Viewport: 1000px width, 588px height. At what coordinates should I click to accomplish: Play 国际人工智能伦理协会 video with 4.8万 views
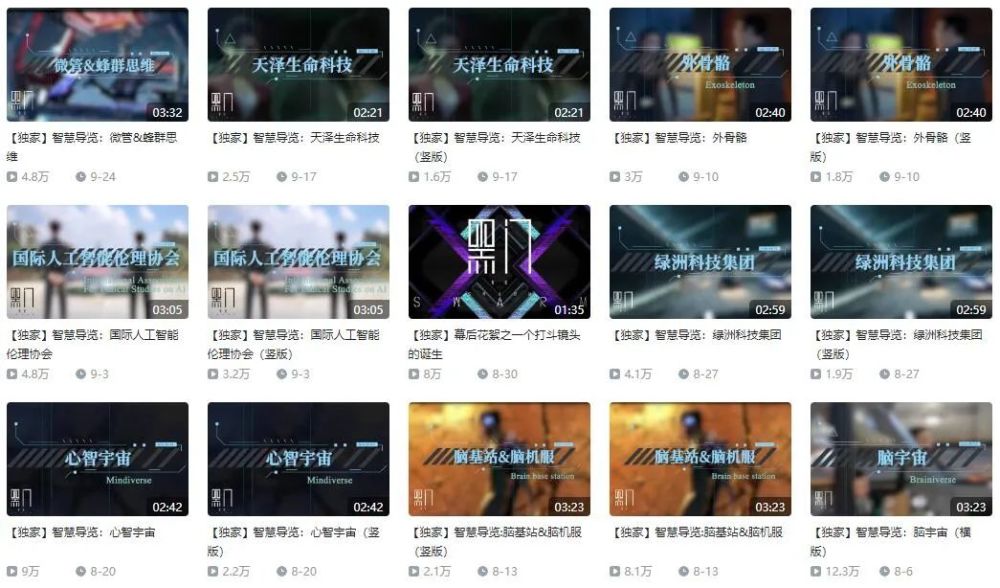[x=97, y=262]
